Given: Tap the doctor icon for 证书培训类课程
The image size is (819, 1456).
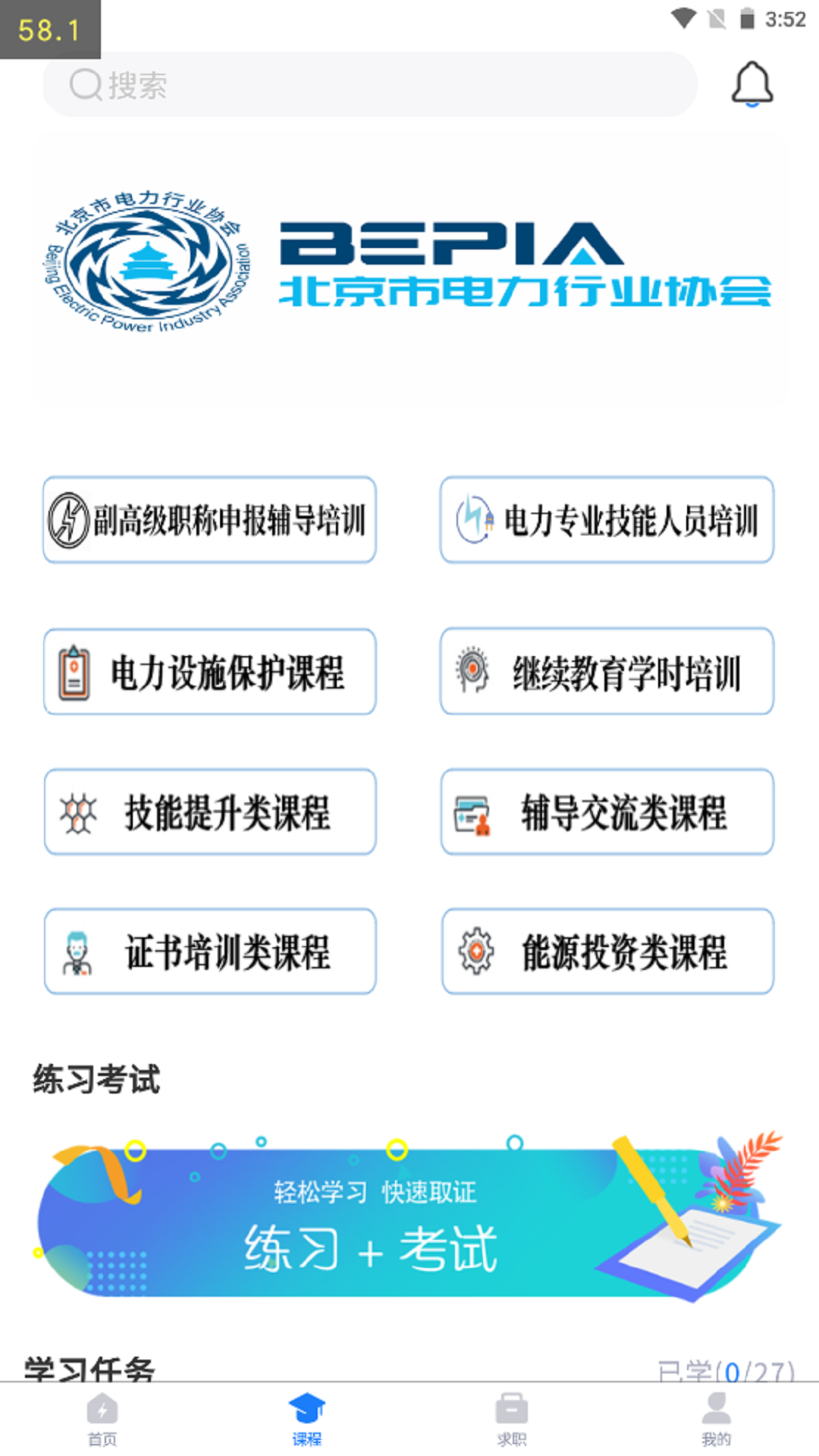Looking at the screenshot, I should tap(76, 952).
